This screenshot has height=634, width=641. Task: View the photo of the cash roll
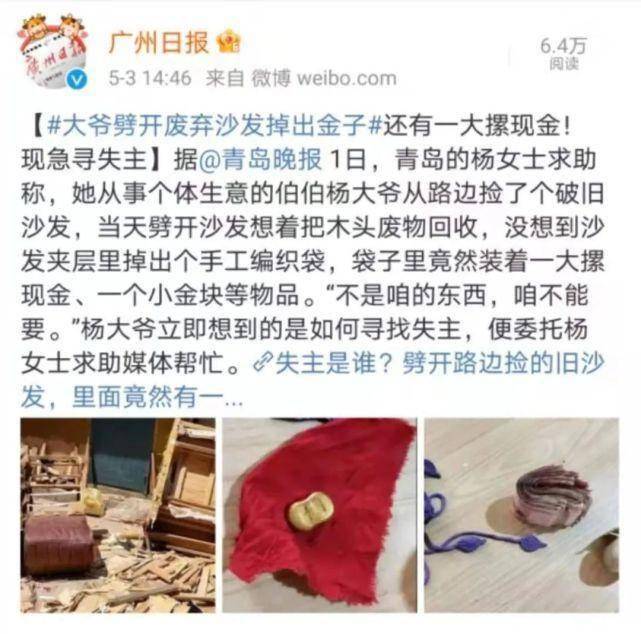pyautogui.click(x=520, y=515)
